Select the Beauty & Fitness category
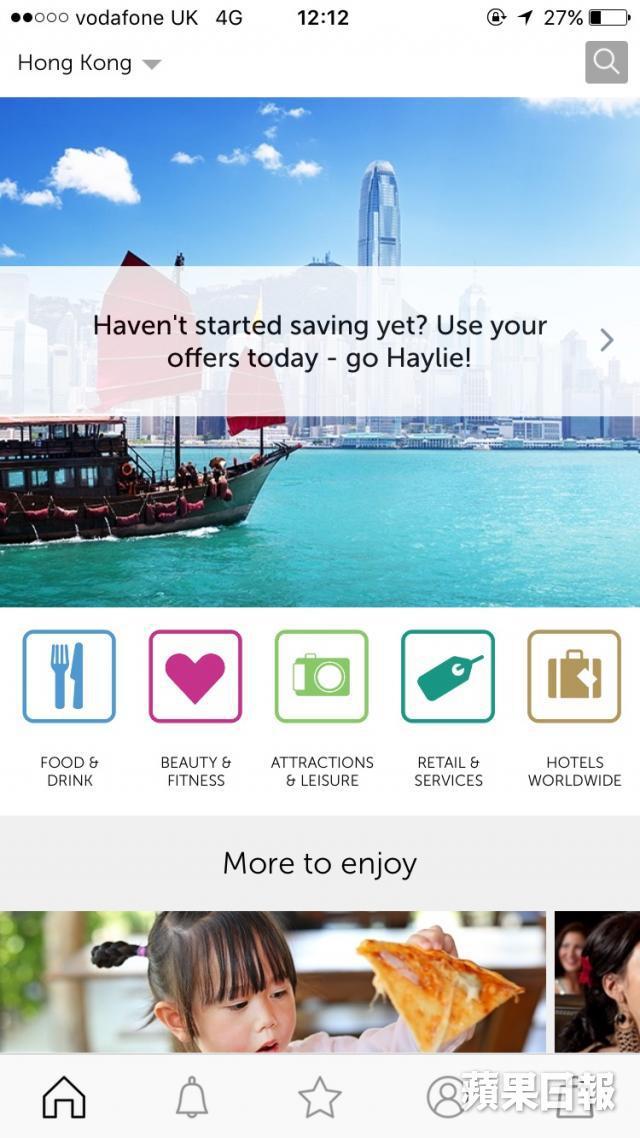The image size is (640, 1138). point(195,677)
